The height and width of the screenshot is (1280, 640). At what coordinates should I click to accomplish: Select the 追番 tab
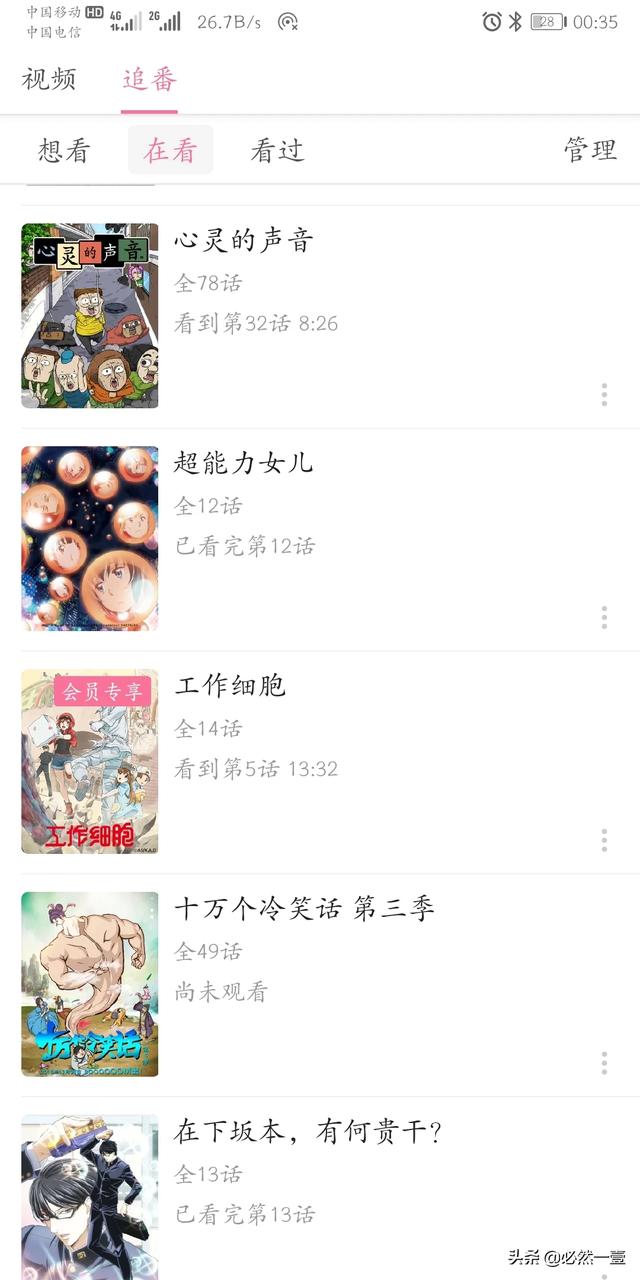click(150, 80)
